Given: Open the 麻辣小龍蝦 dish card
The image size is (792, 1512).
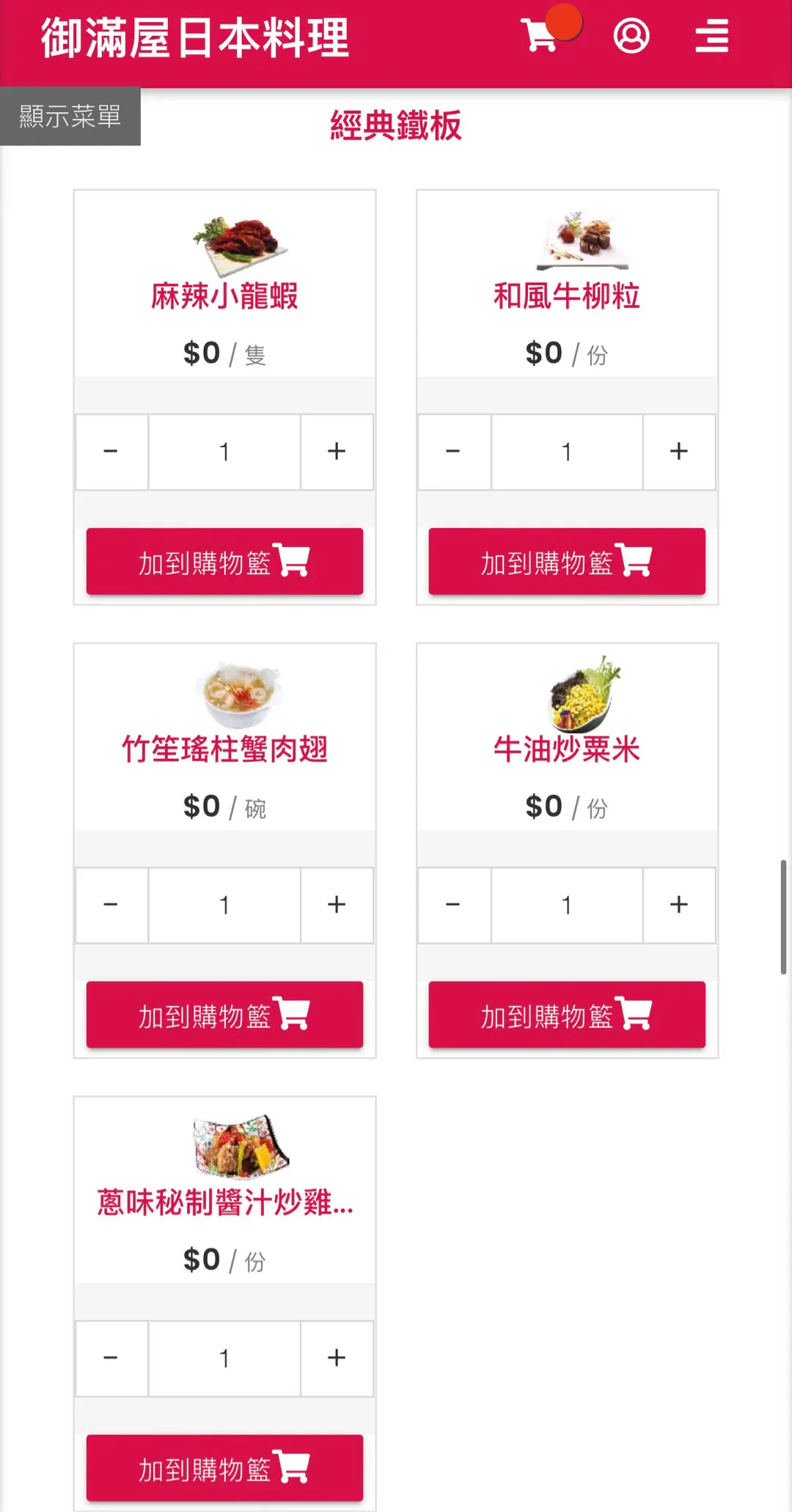Looking at the screenshot, I should (x=224, y=296).
